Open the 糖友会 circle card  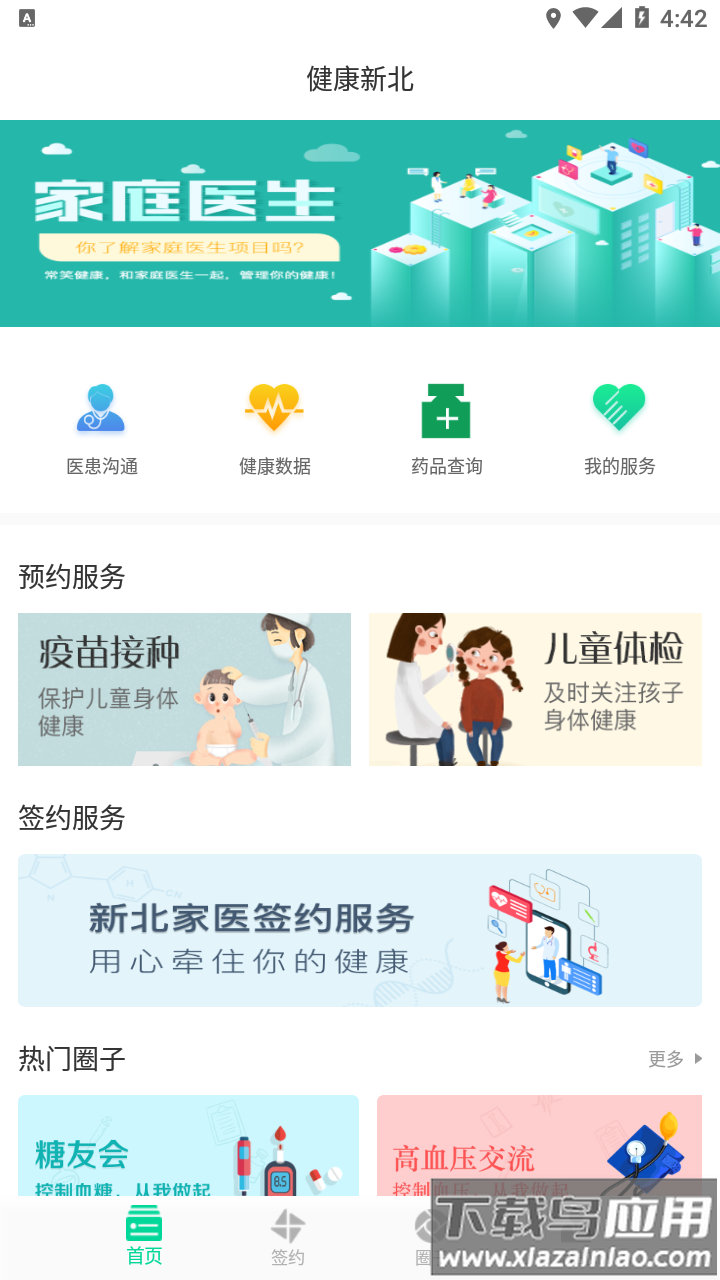click(x=188, y=1145)
